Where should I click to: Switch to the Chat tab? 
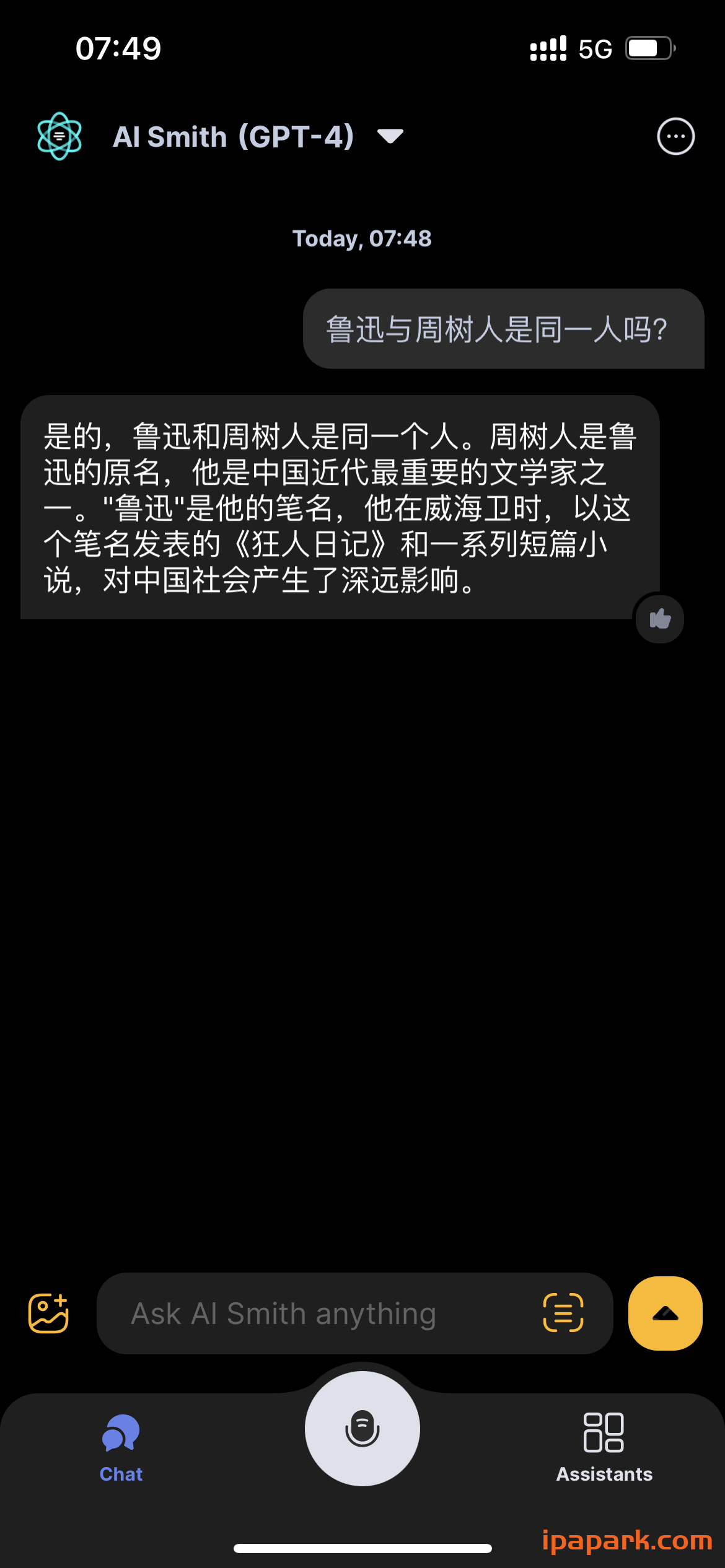click(x=121, y=1455)
